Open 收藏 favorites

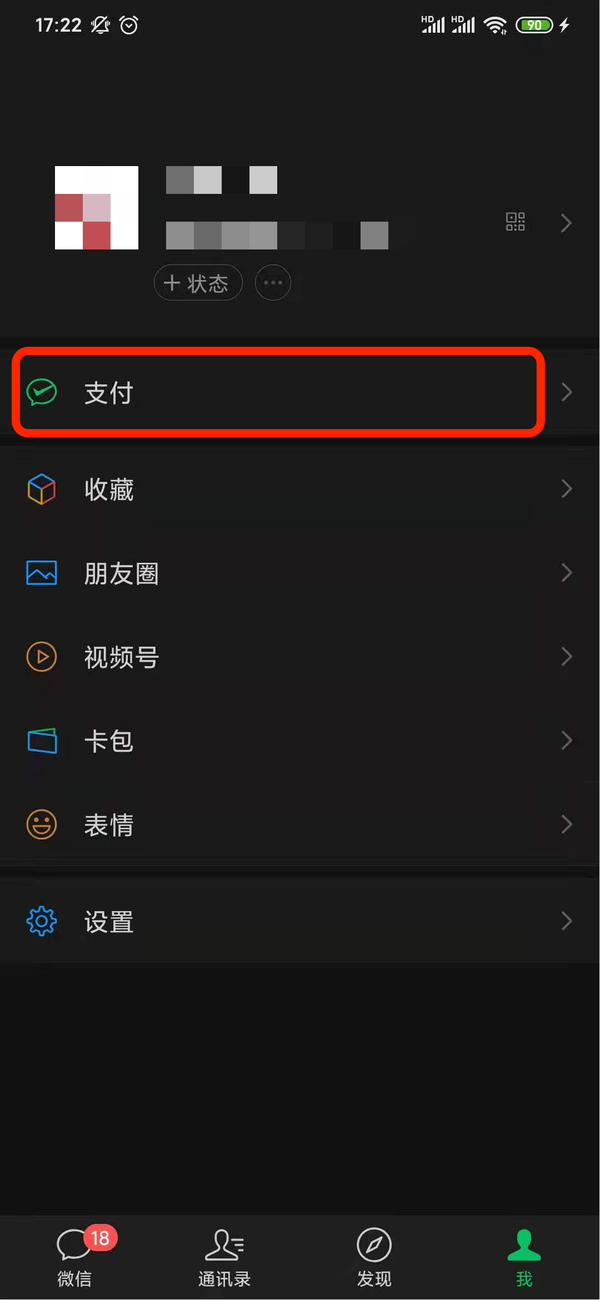point(300,490)
